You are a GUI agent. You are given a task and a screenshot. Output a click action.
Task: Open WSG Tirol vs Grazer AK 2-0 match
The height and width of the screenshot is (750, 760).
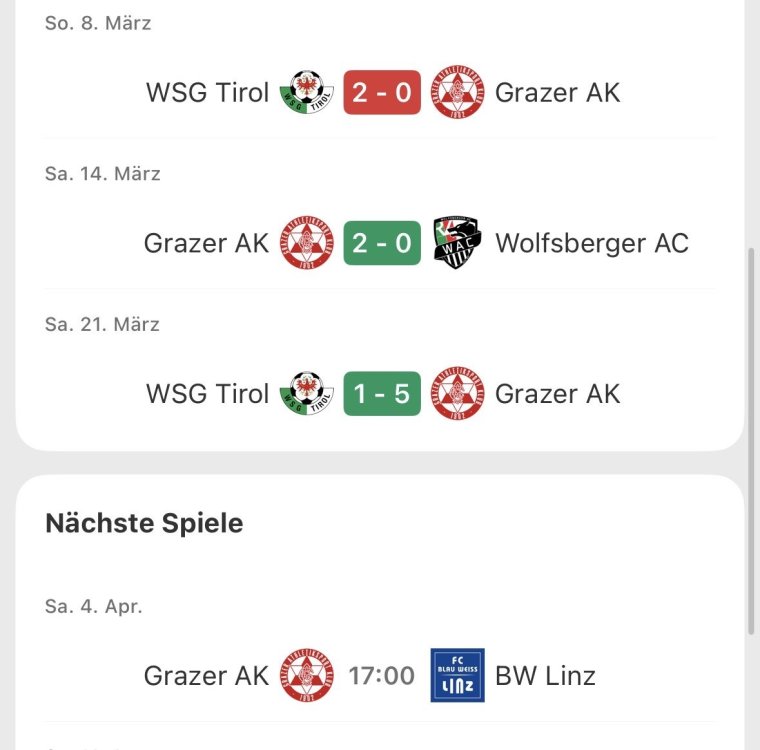point(383,93)
